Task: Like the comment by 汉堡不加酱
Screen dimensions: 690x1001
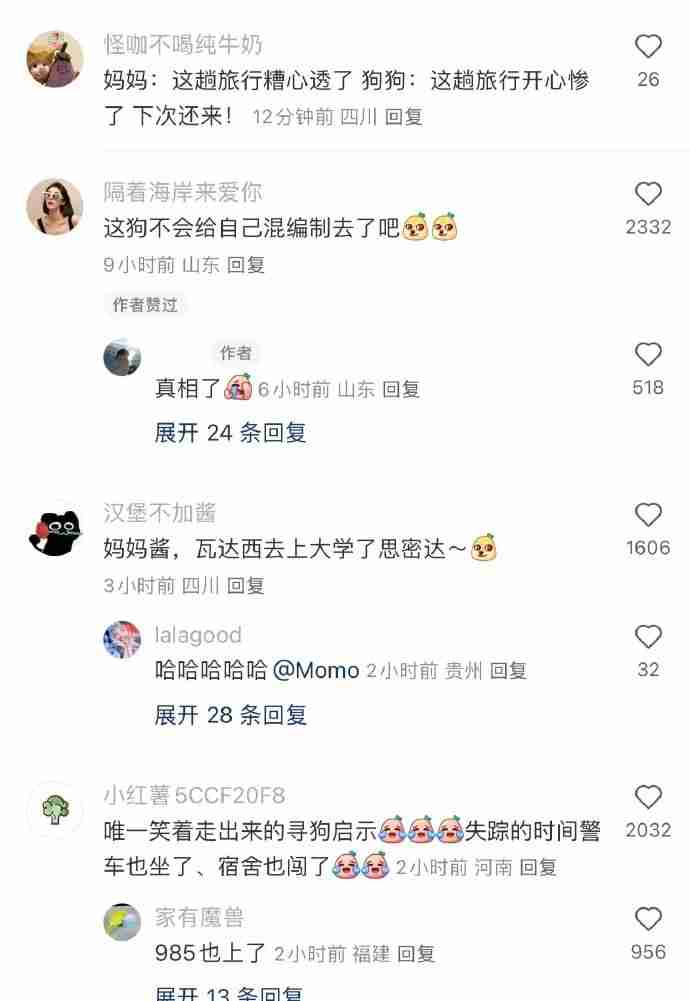Action: pos(648,515)
